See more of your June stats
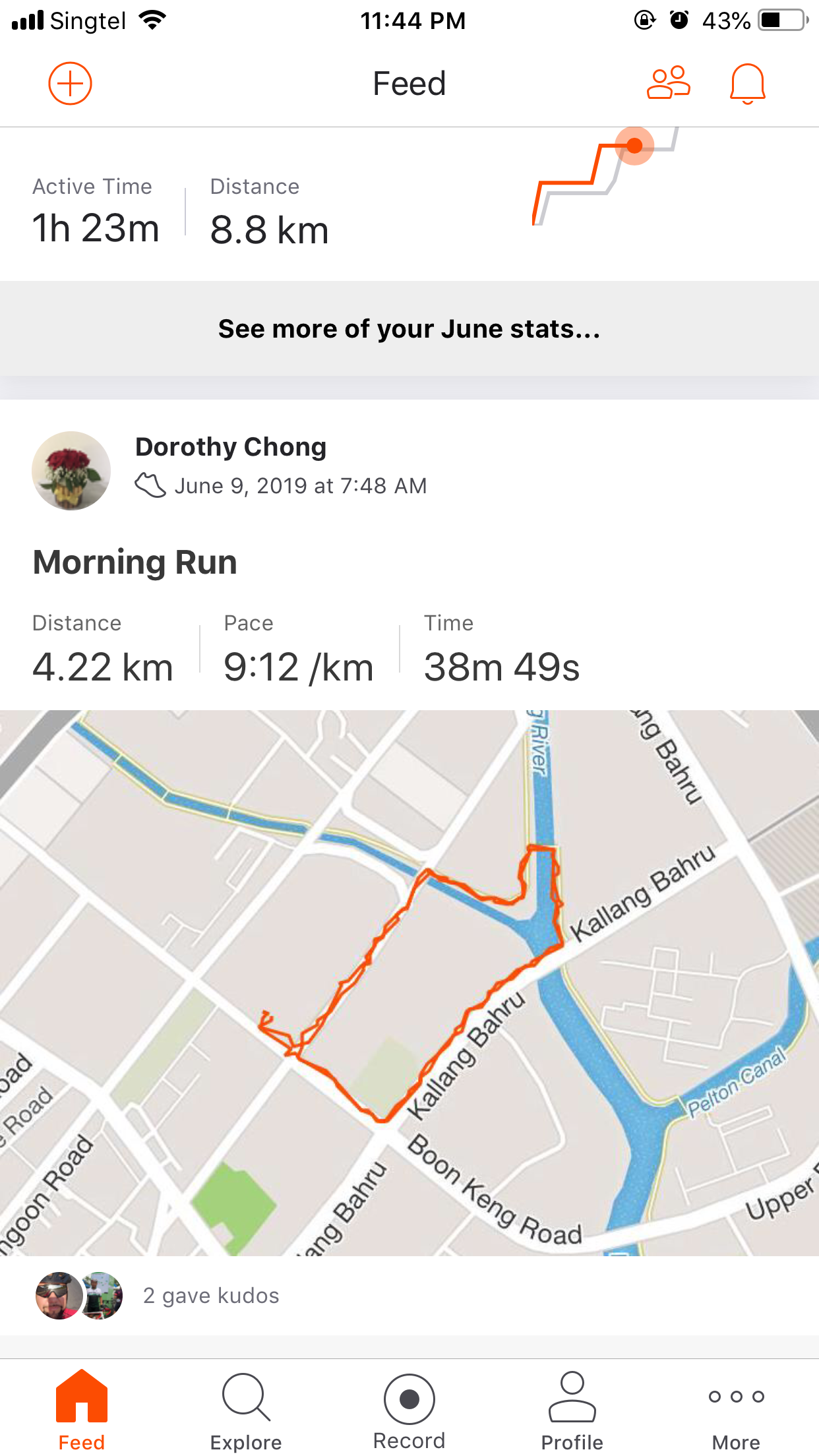The height and width of the screenshot is (1456, 819). (409, 328)
